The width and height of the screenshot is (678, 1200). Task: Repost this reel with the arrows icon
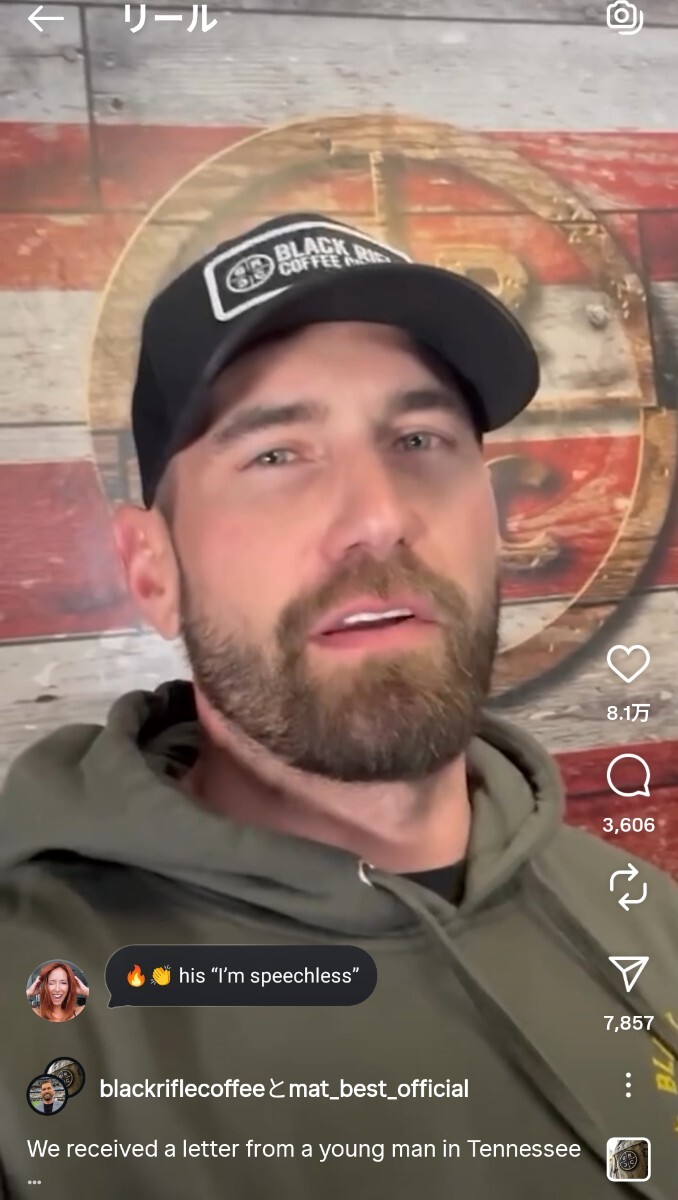pyautogui.click(x=628, y=887)
